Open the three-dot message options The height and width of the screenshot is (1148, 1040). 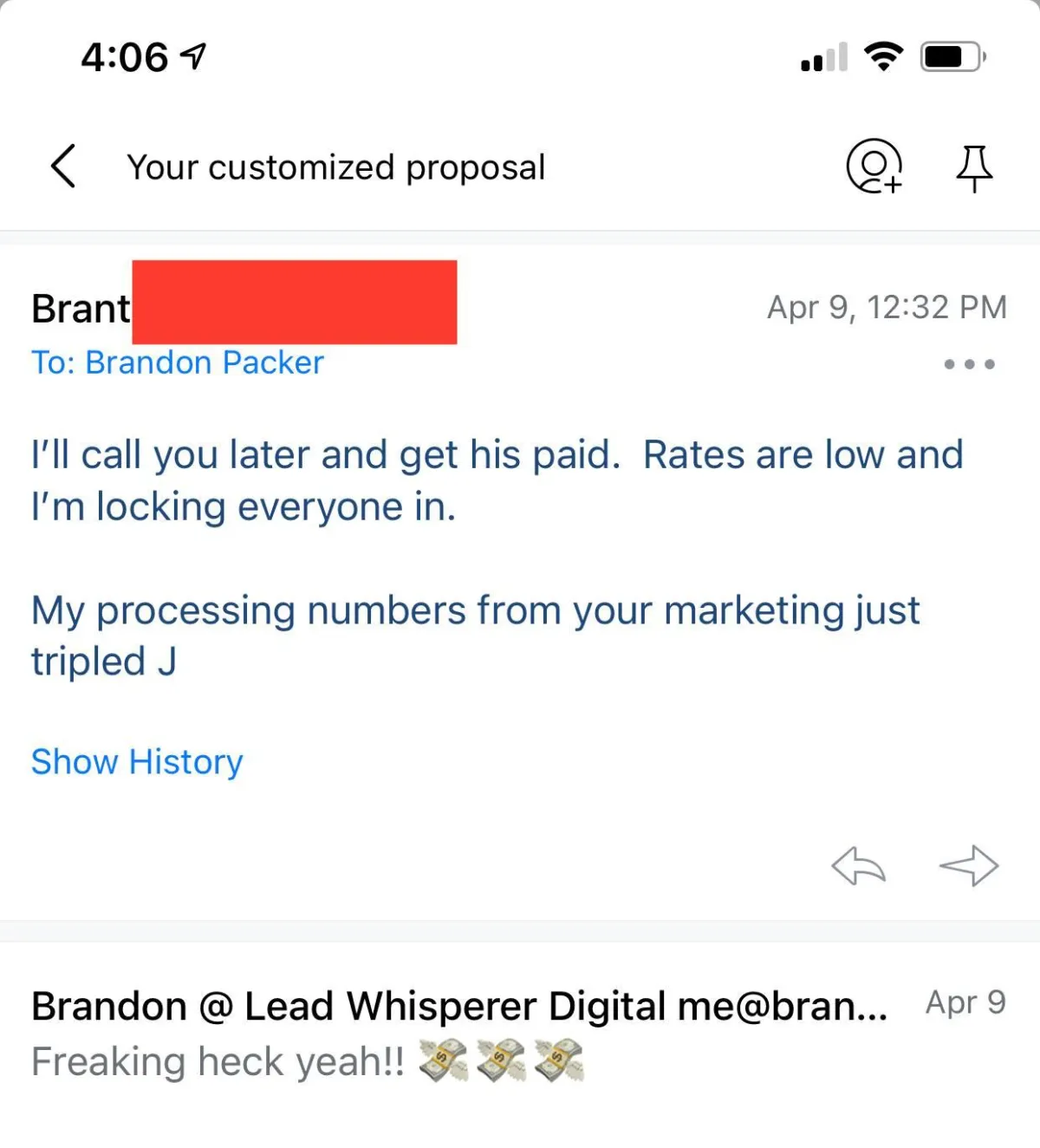tap(969, 364)
